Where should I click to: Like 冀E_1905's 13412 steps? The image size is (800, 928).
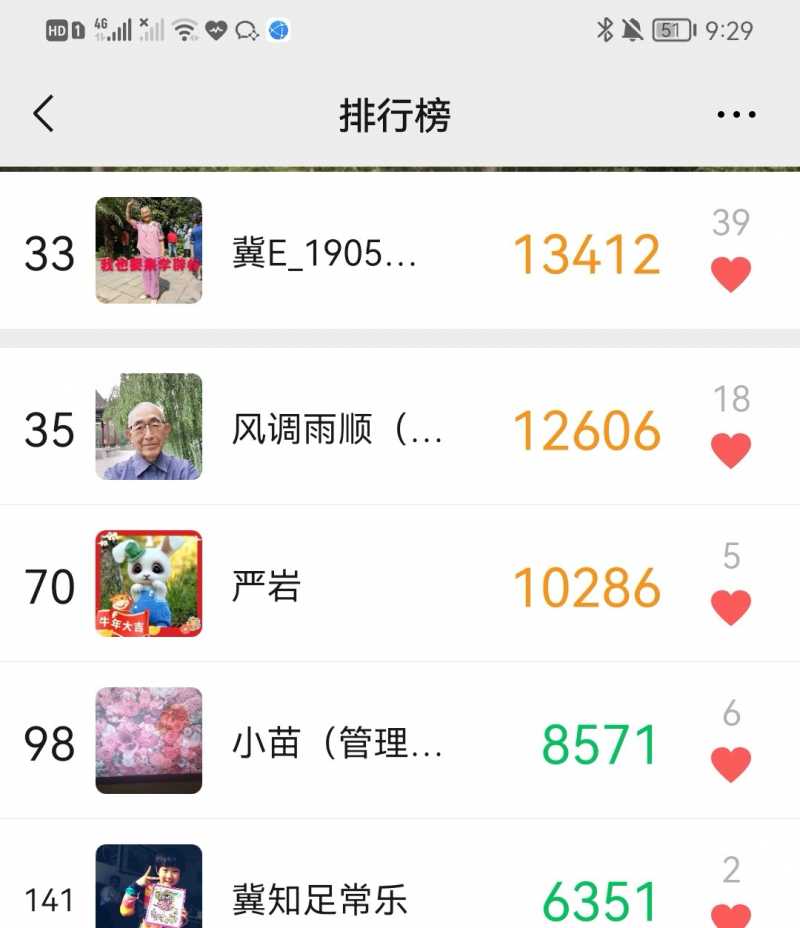click(x=730, y=273)
